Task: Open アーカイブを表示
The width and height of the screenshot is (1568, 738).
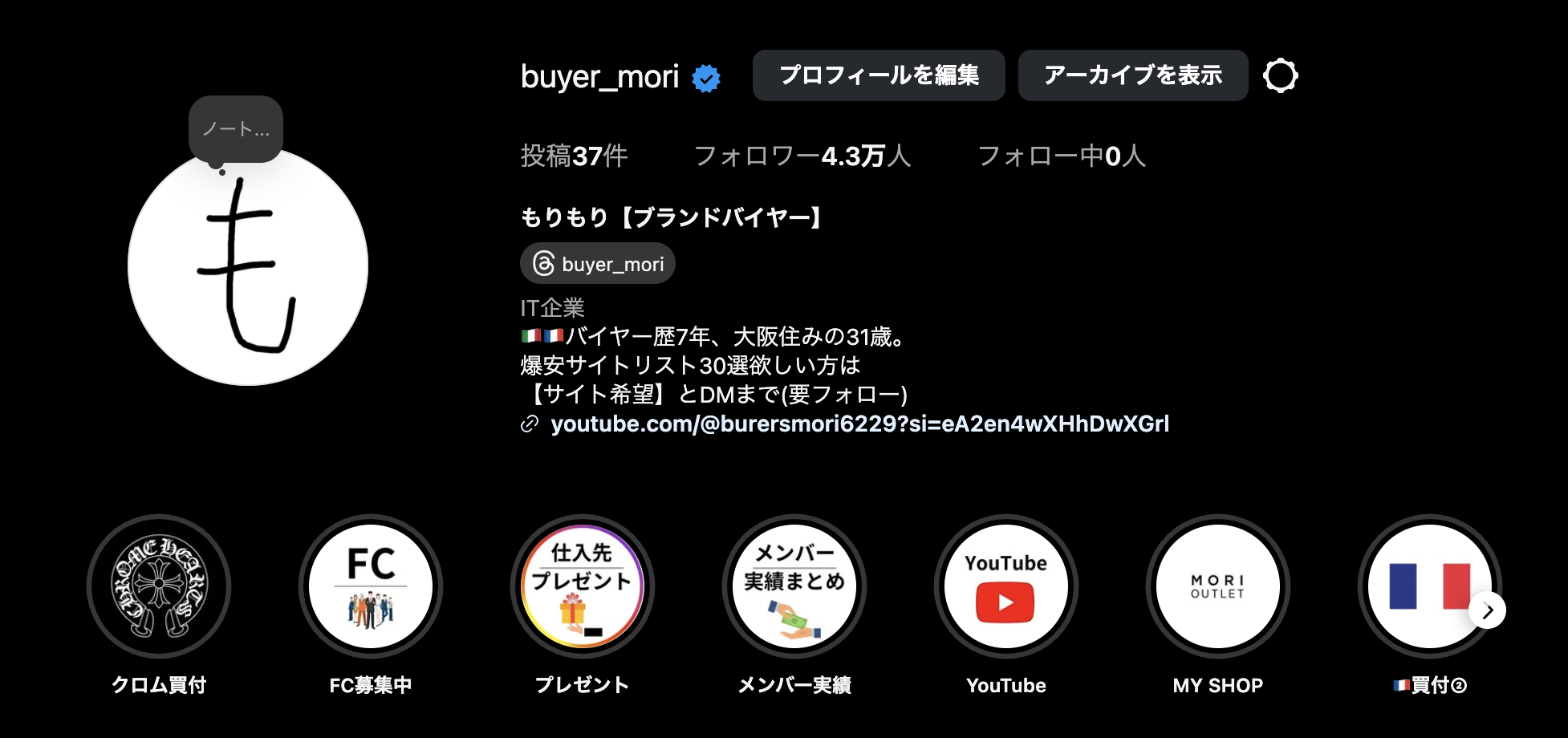Action: pos(1132,75)
